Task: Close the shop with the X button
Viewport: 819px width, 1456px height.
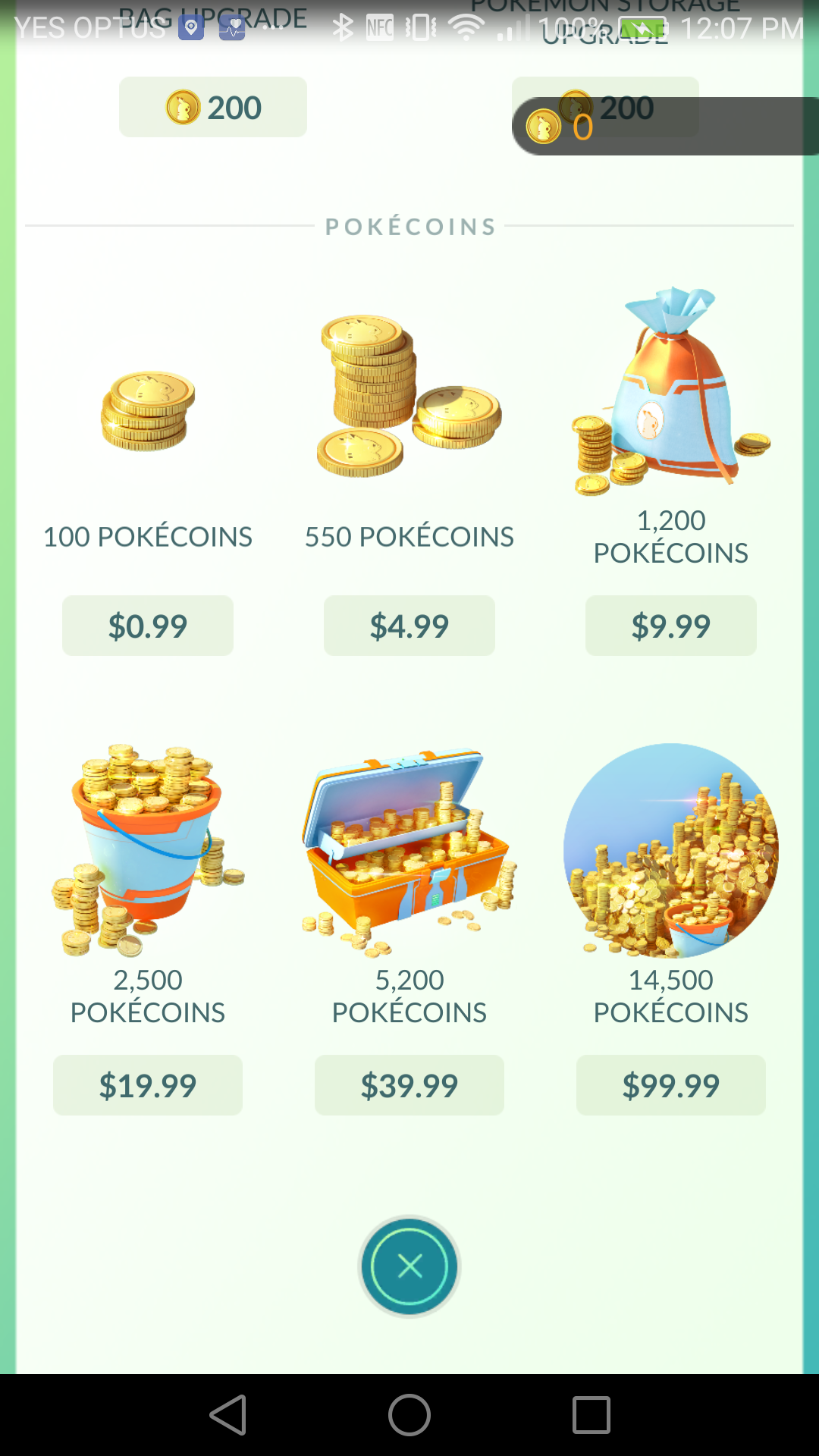Action: coord(409,1266)
